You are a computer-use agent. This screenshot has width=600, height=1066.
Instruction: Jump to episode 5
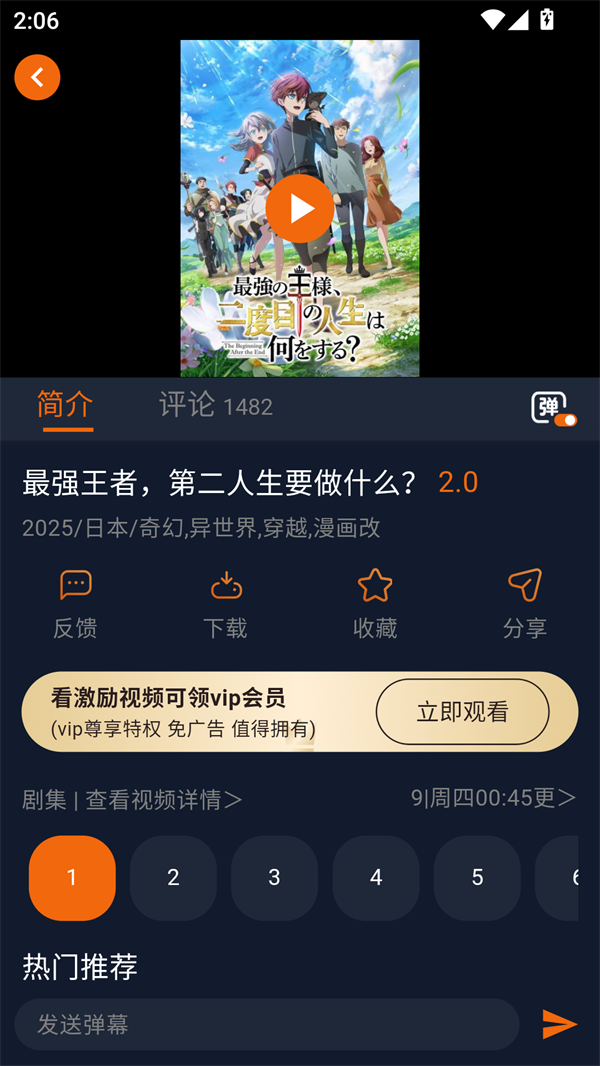[477, 878]
